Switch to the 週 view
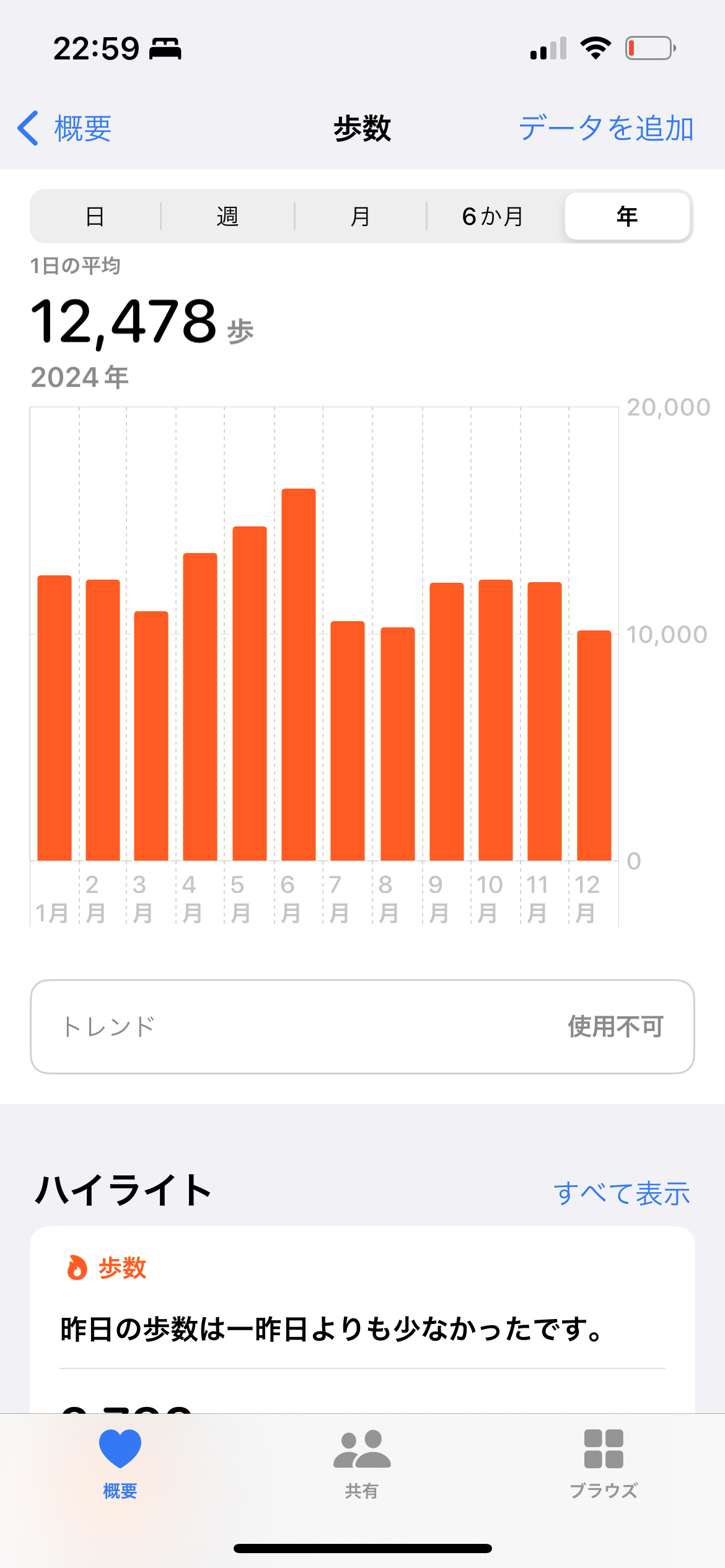This screenshot has width=725, height=1568. click(x=227, y=216)
